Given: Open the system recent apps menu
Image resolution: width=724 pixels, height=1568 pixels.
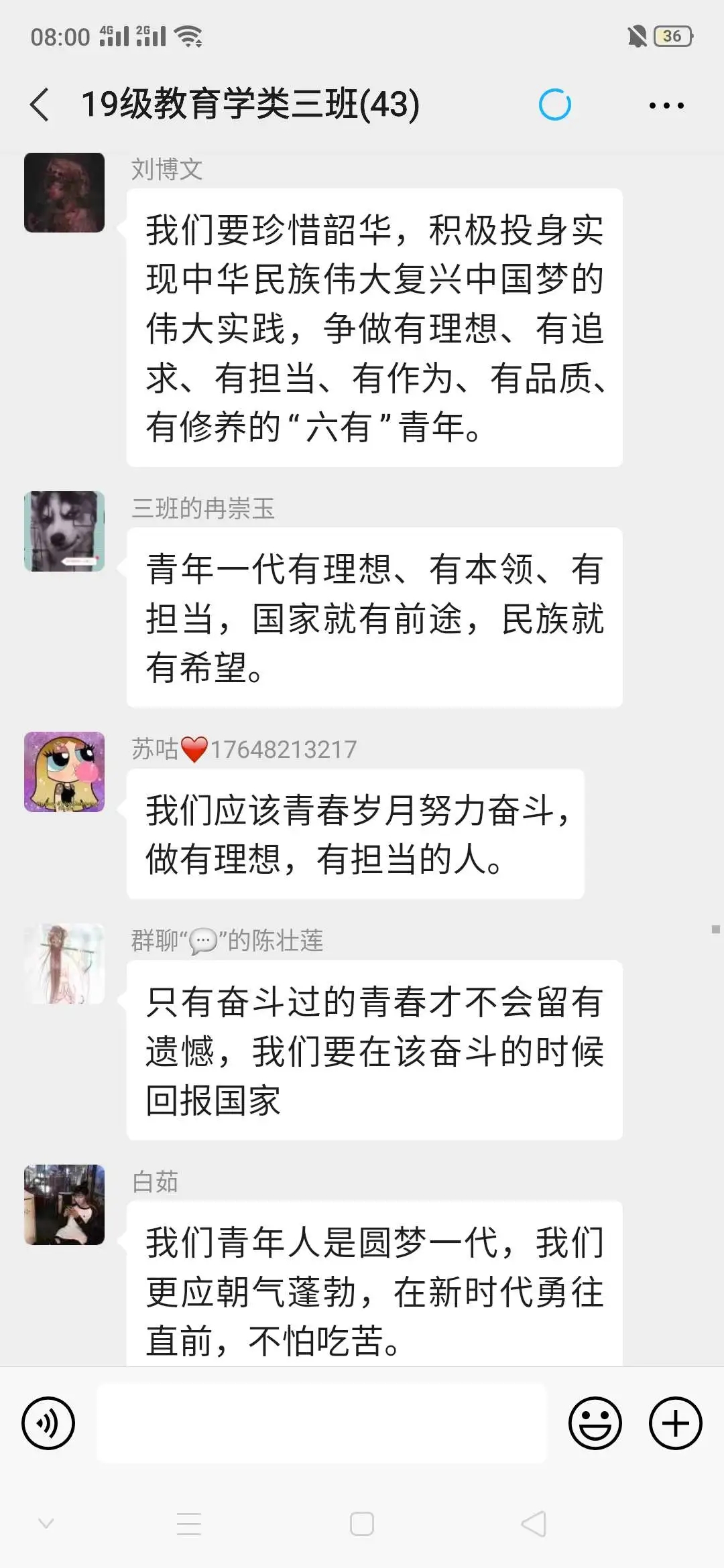Looking at the screenshot, I should (189, 1524).
